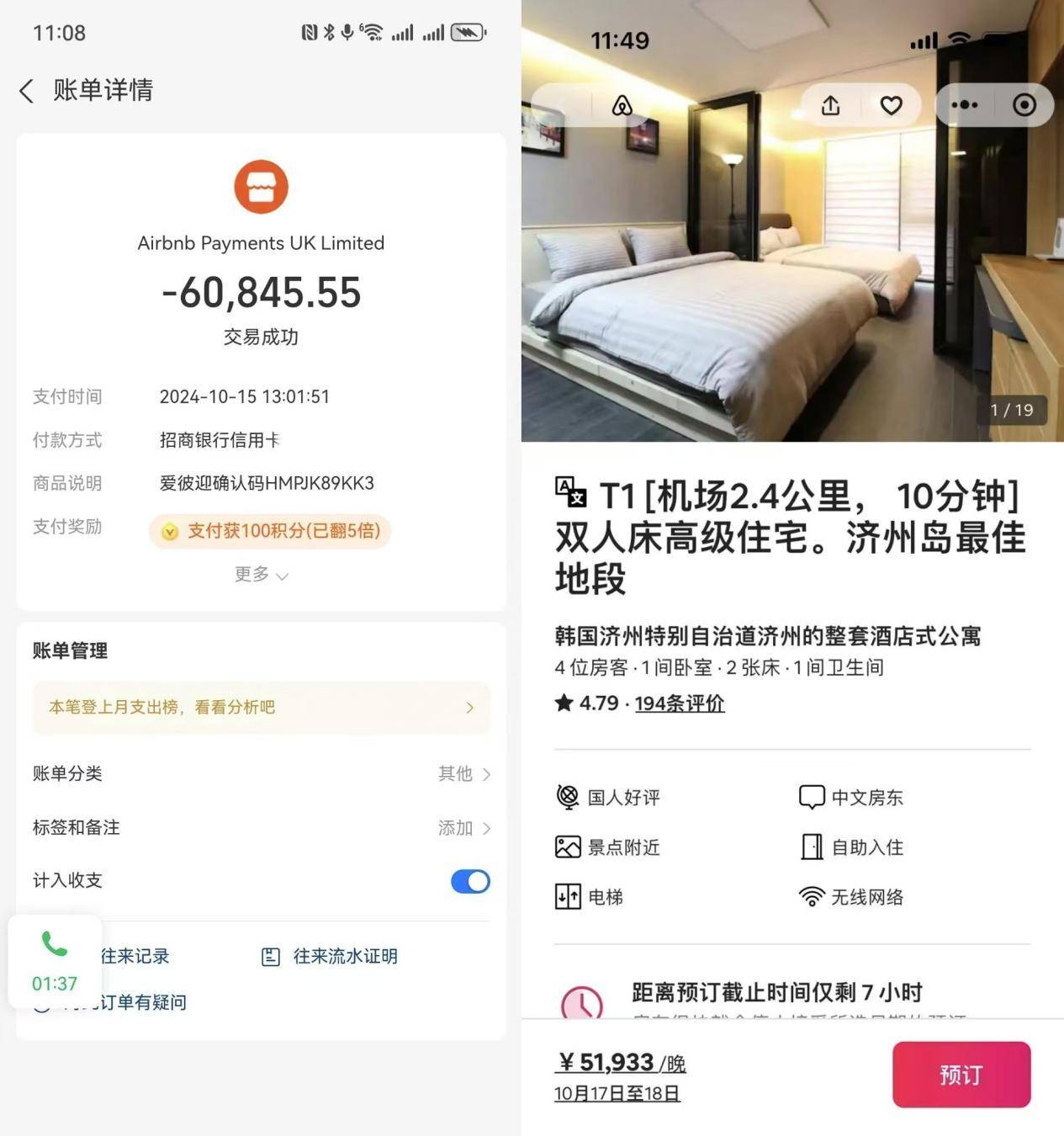Screen dimensions: 1064x1136
Task: Expand 更多 to show more bill details
Action: point(261,575)
